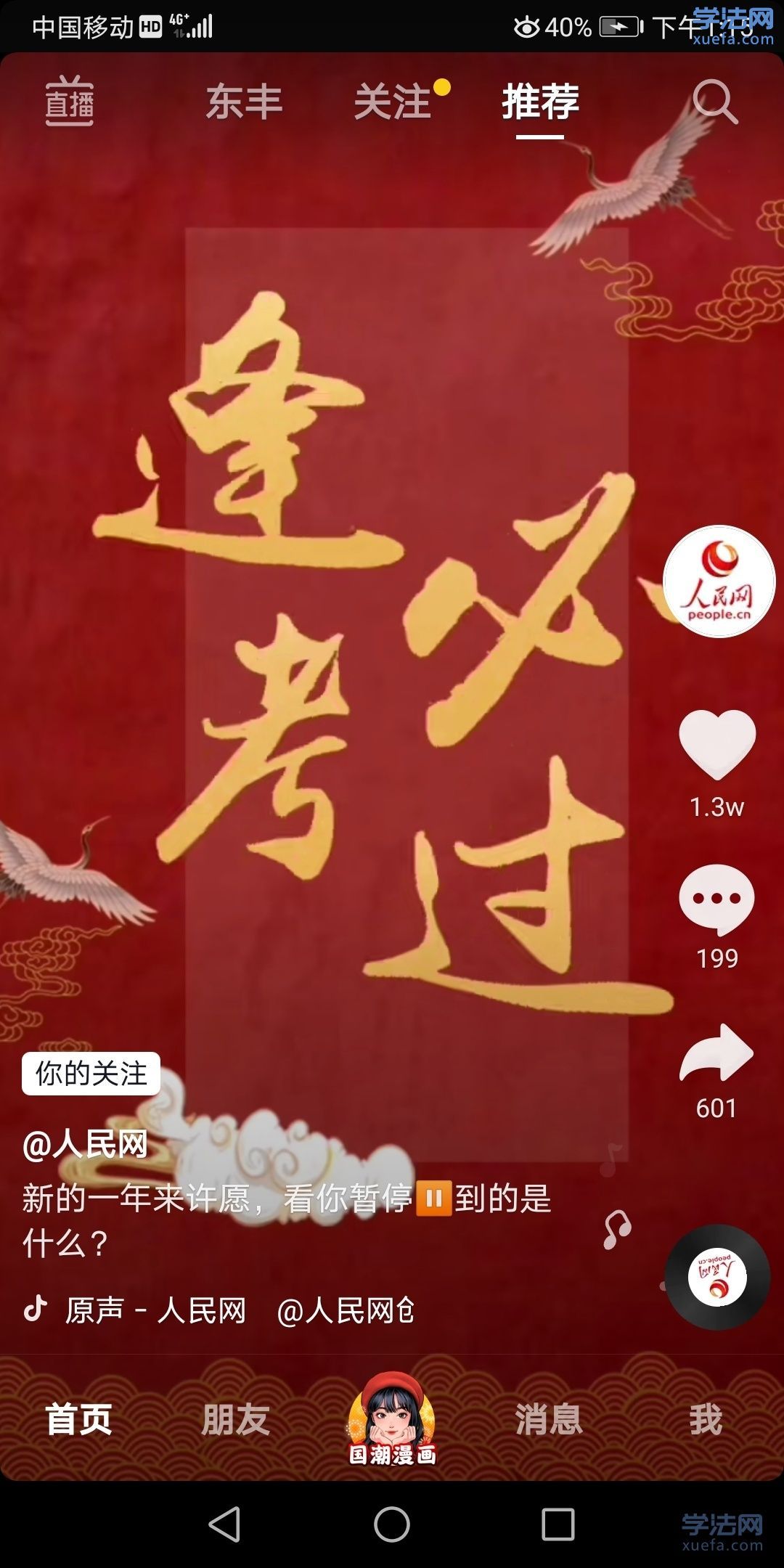Image resolution: width=784 pixels, height=1568 pixels.
Task: Open the live stream icon
Action: pyautogui.click(x=70, y=102)
